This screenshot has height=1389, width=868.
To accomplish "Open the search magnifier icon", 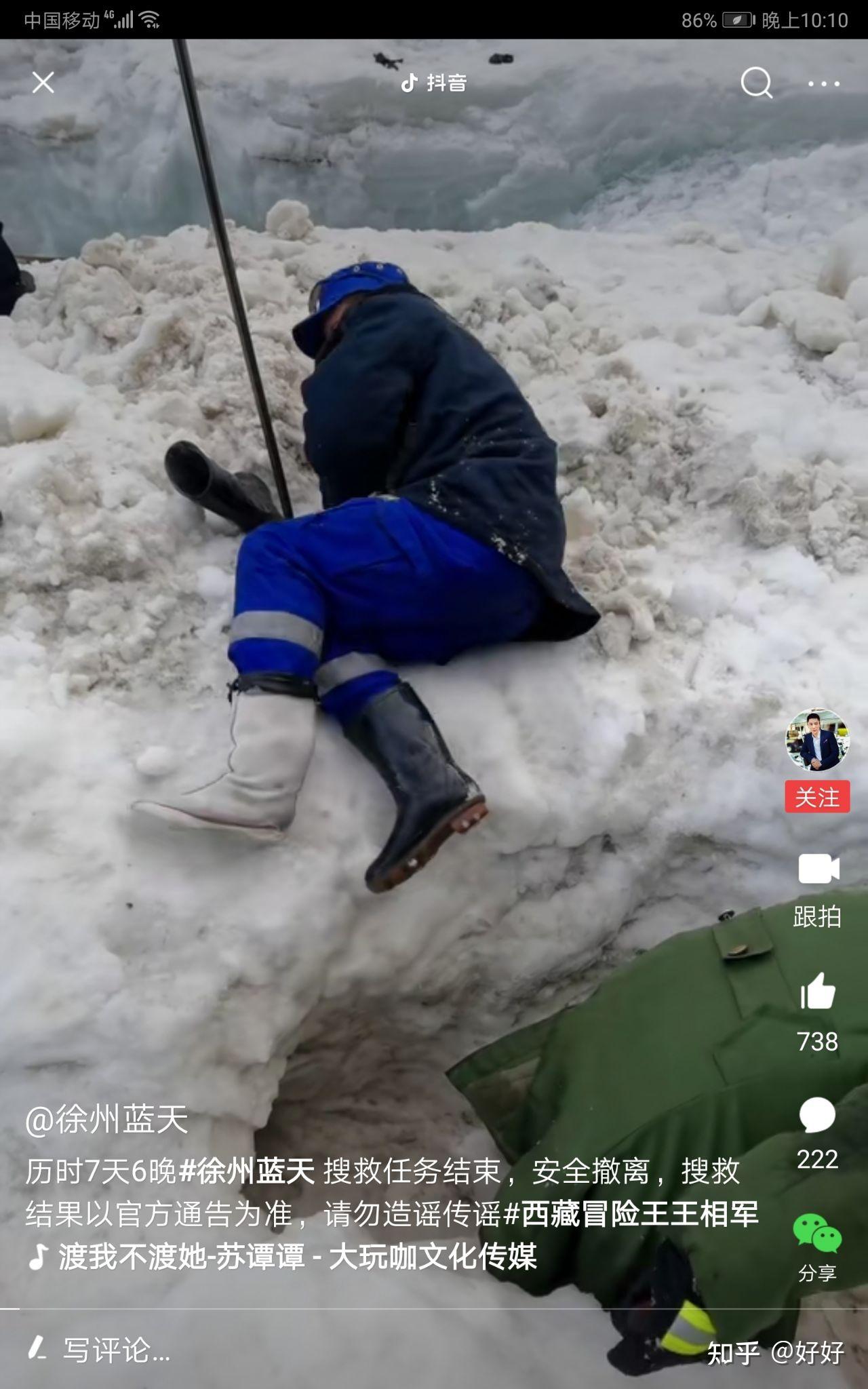I will click(756, 83).
